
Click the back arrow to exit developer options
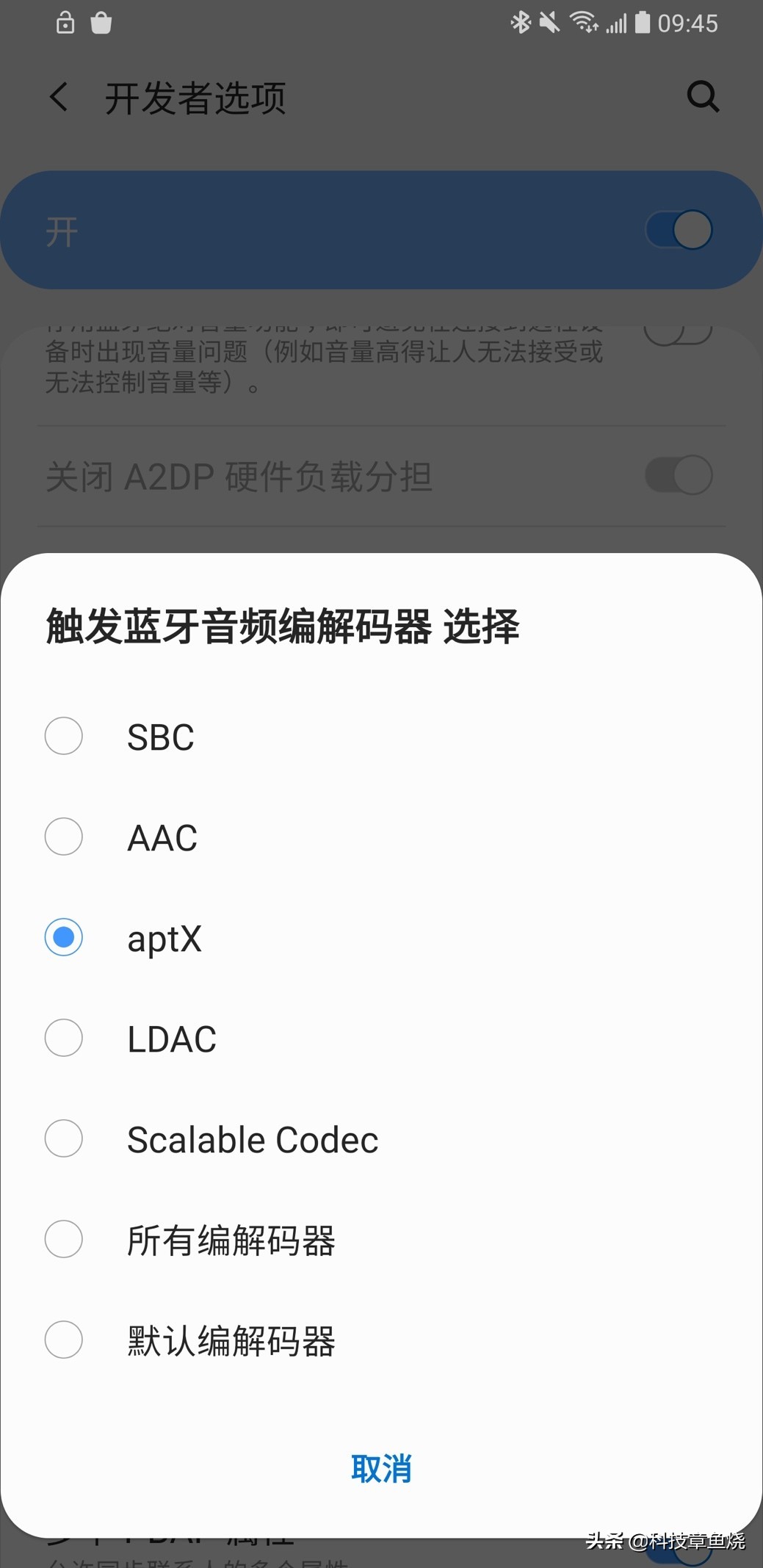point(58,96)
